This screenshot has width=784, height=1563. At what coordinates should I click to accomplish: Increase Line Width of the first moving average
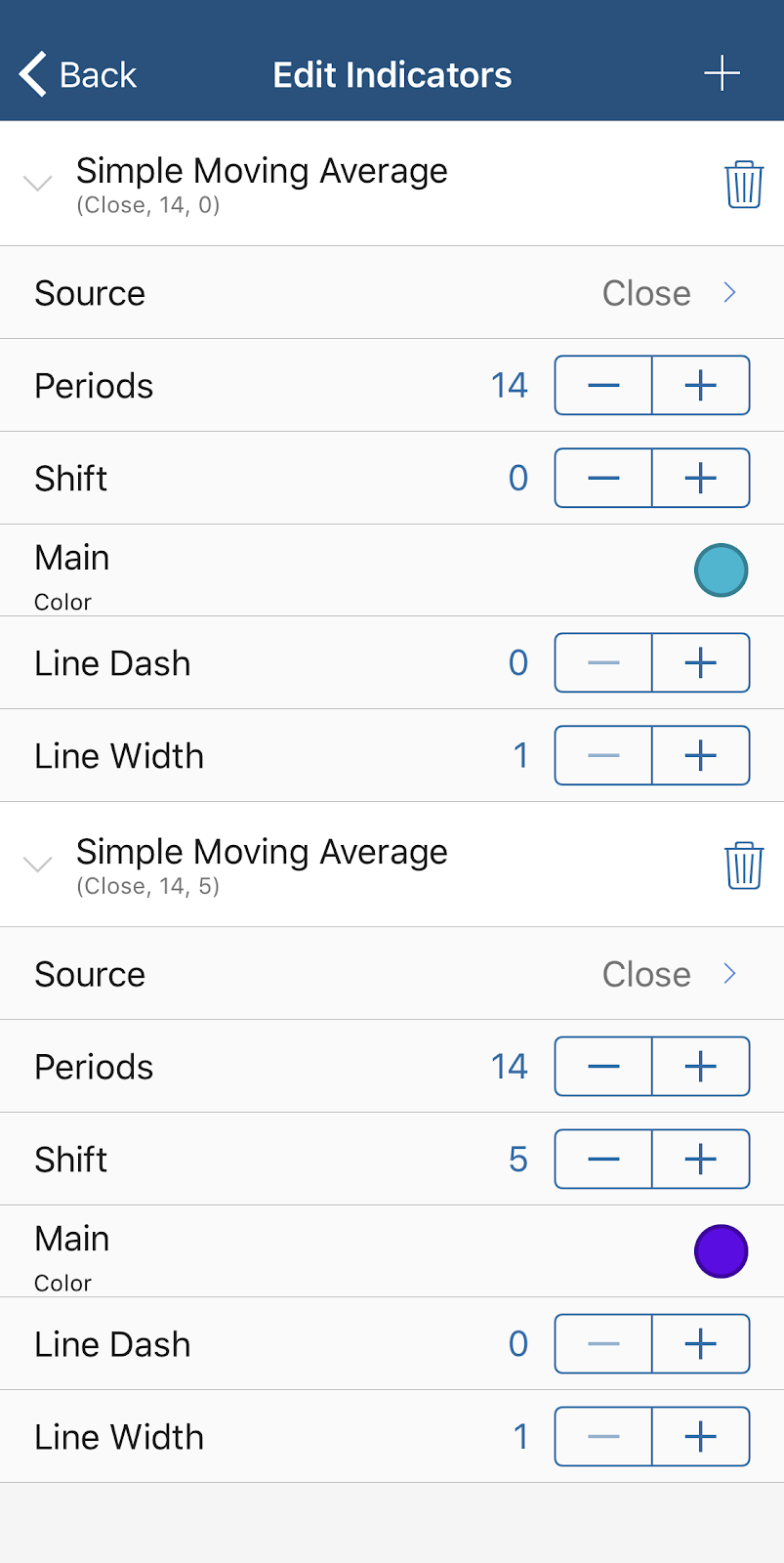click(x=701, y=755)
